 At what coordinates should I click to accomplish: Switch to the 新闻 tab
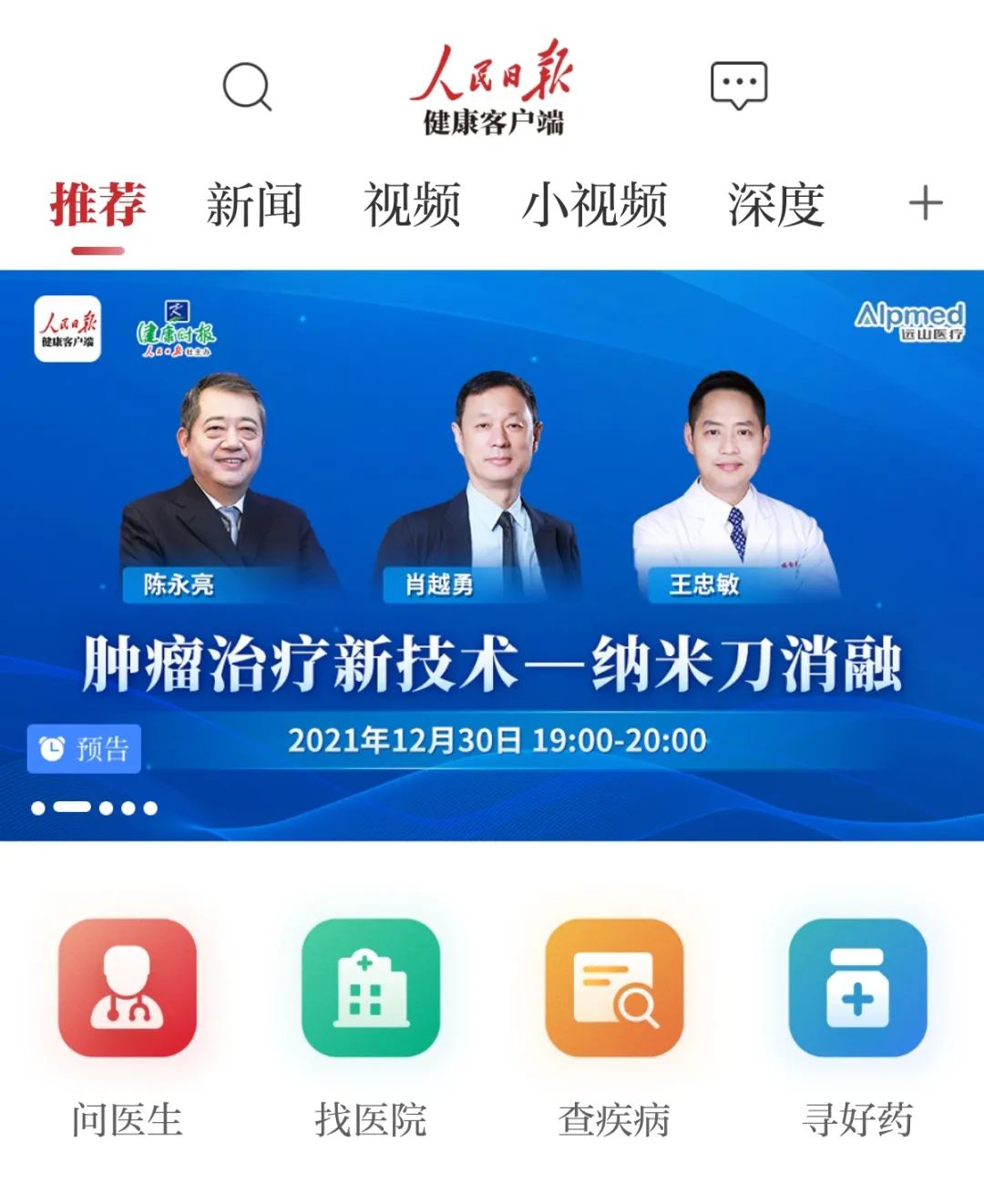click(x=254, y=204)
